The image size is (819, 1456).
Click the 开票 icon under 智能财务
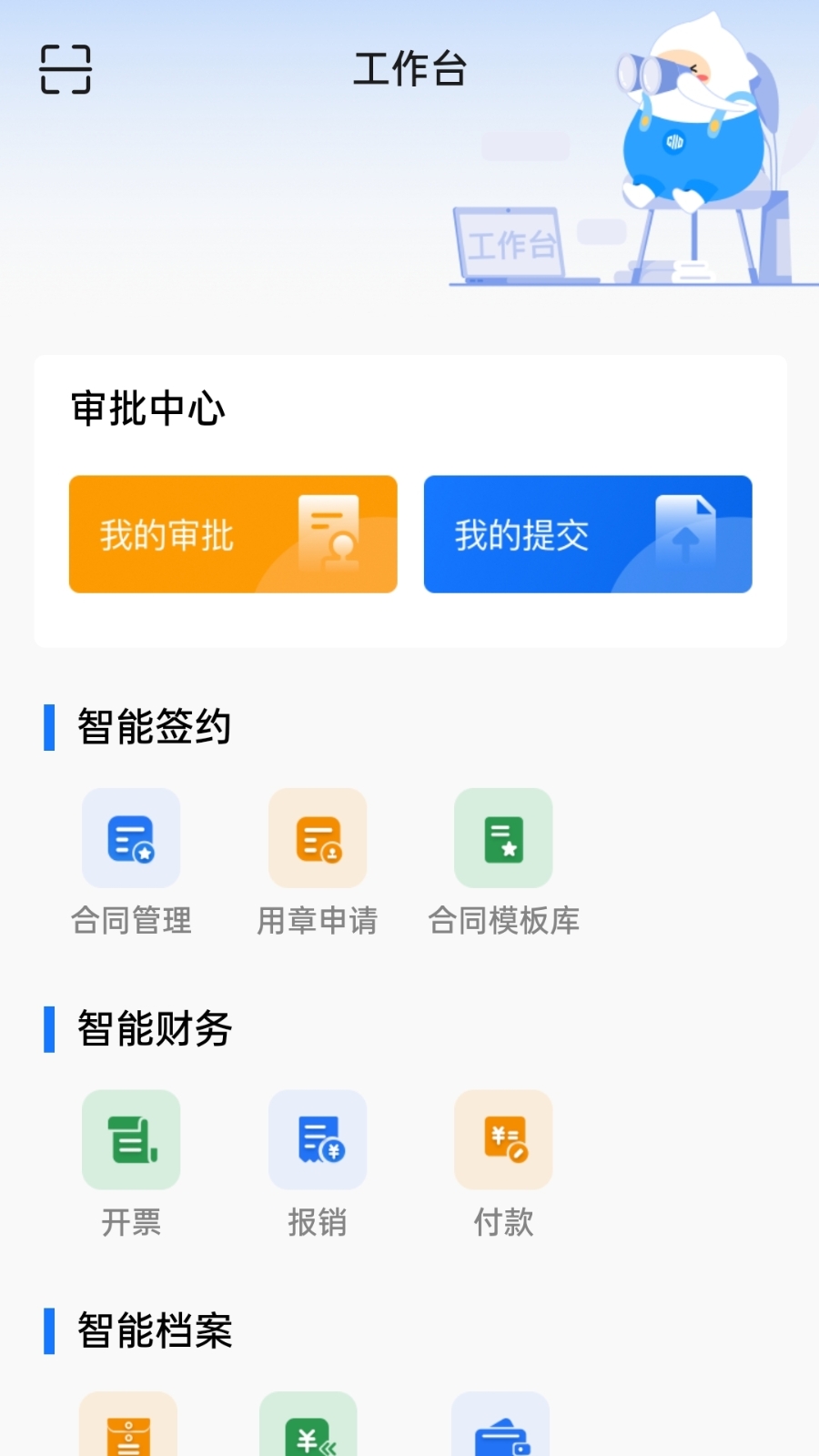click(x=130, y=1140)
